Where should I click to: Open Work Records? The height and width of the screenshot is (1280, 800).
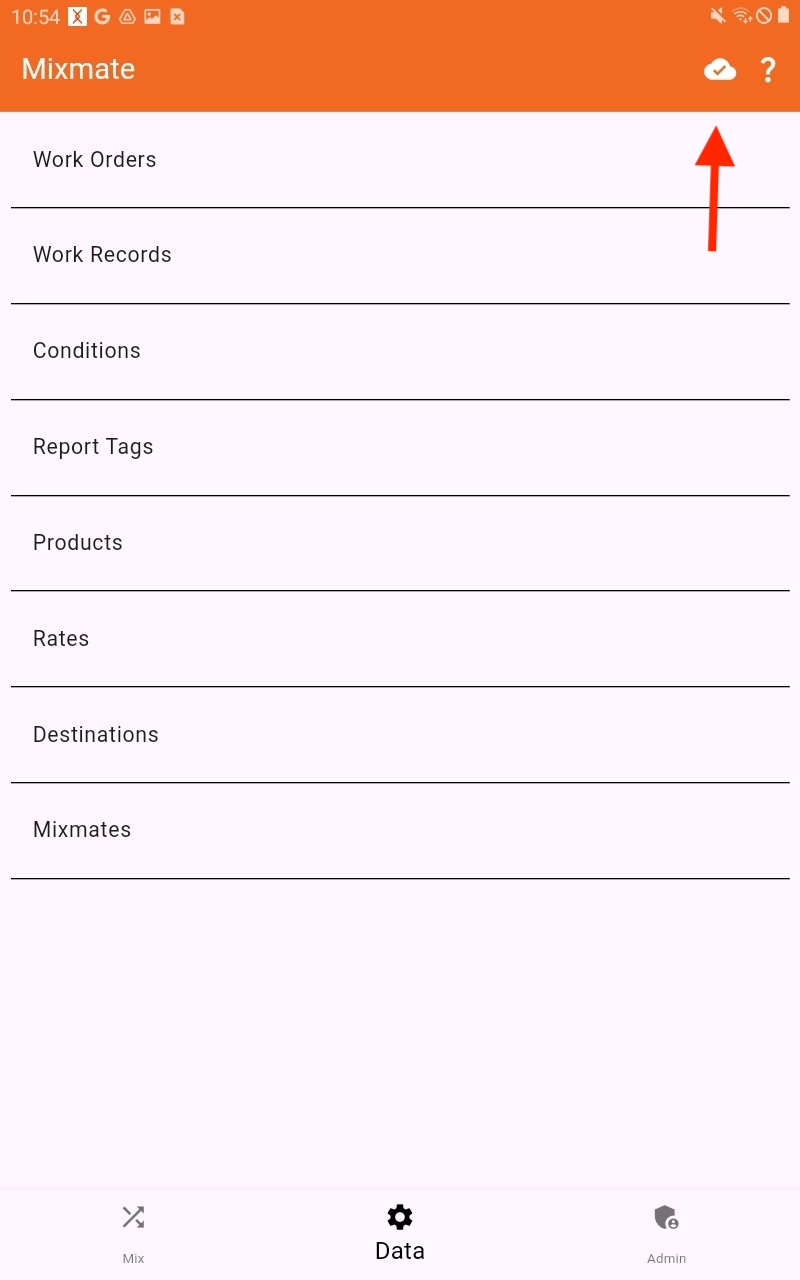coord(400,256)
